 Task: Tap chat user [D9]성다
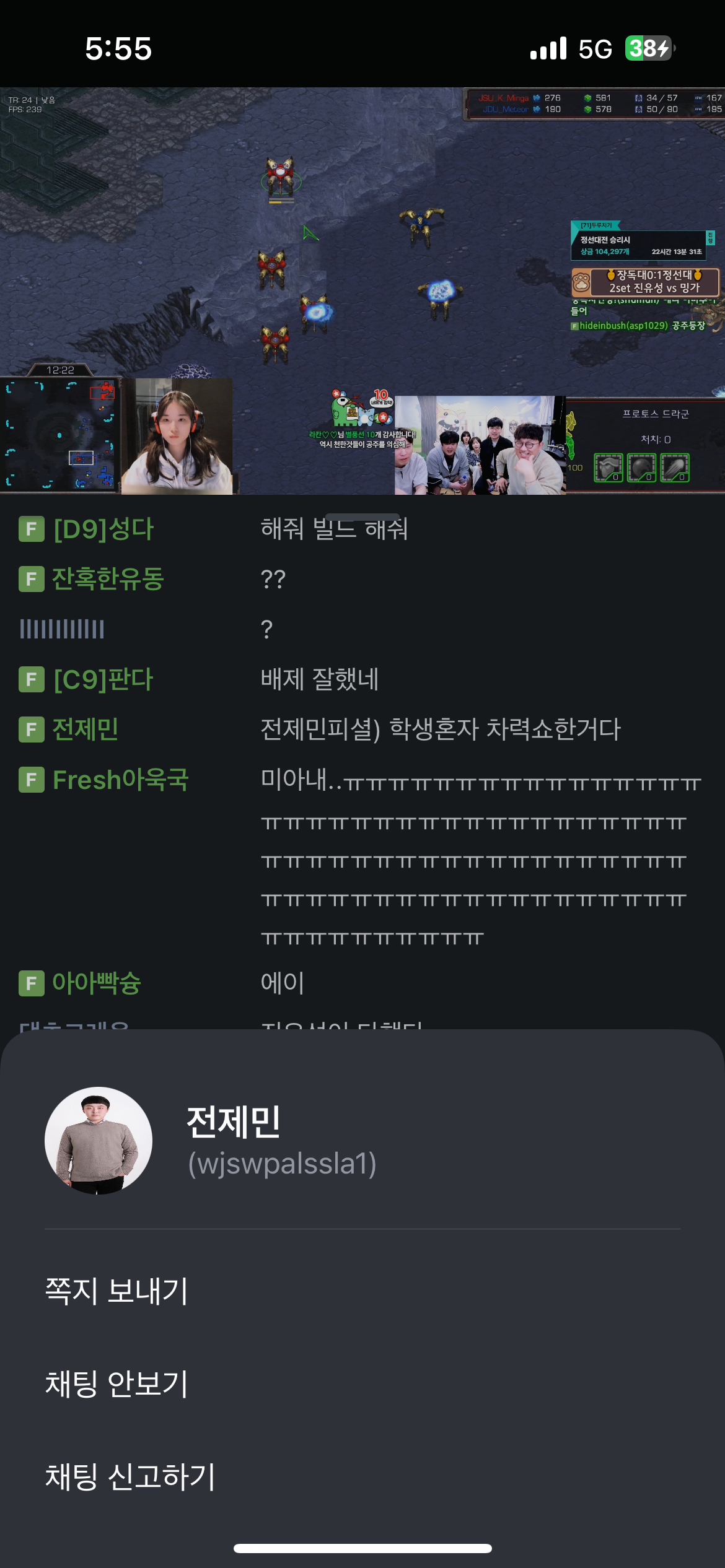tap(103, 529)
